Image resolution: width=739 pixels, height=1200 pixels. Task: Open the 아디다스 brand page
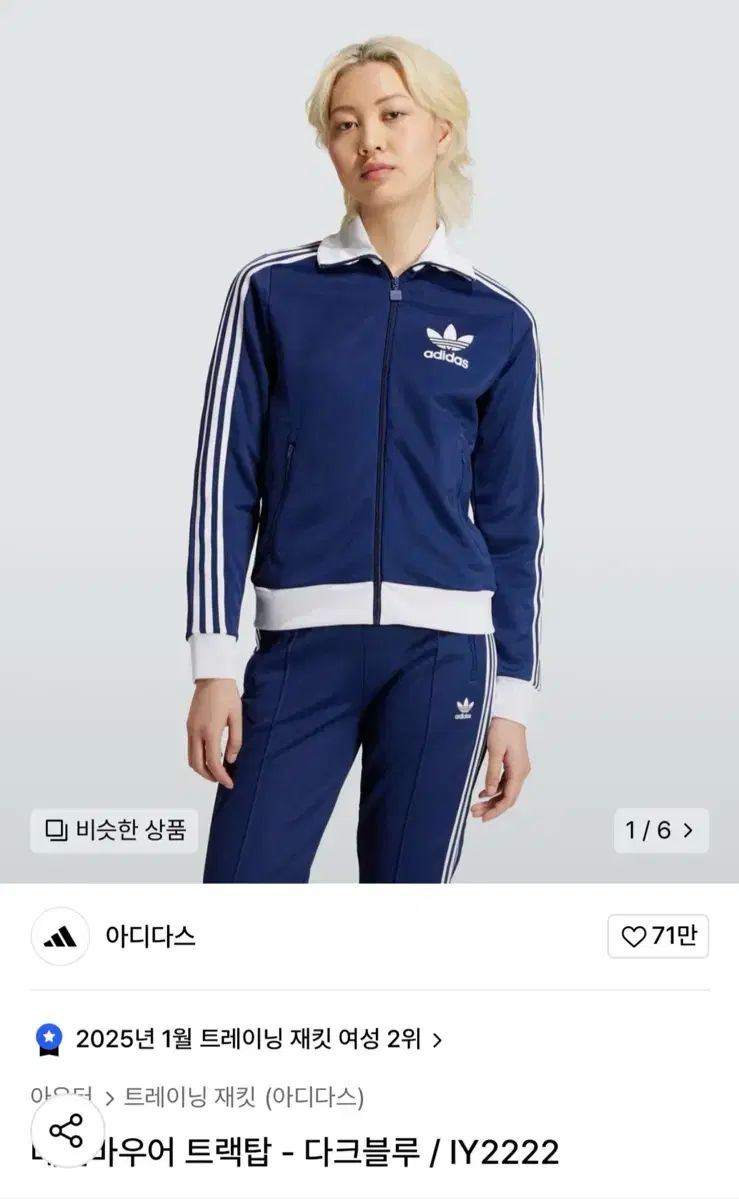(150, 936)
